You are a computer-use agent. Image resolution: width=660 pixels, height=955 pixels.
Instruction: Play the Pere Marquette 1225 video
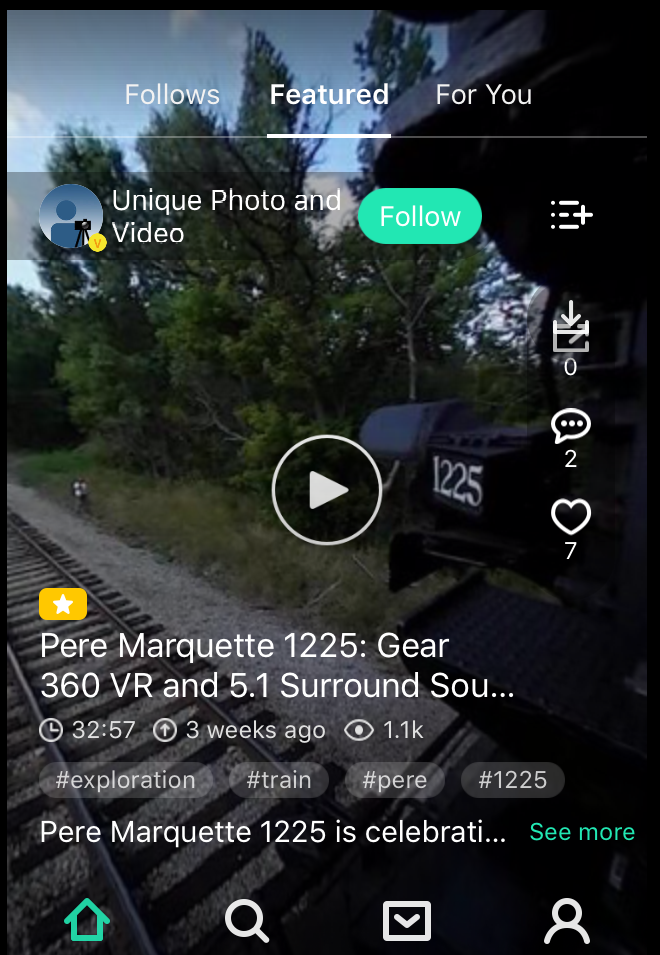pos(327,490)
